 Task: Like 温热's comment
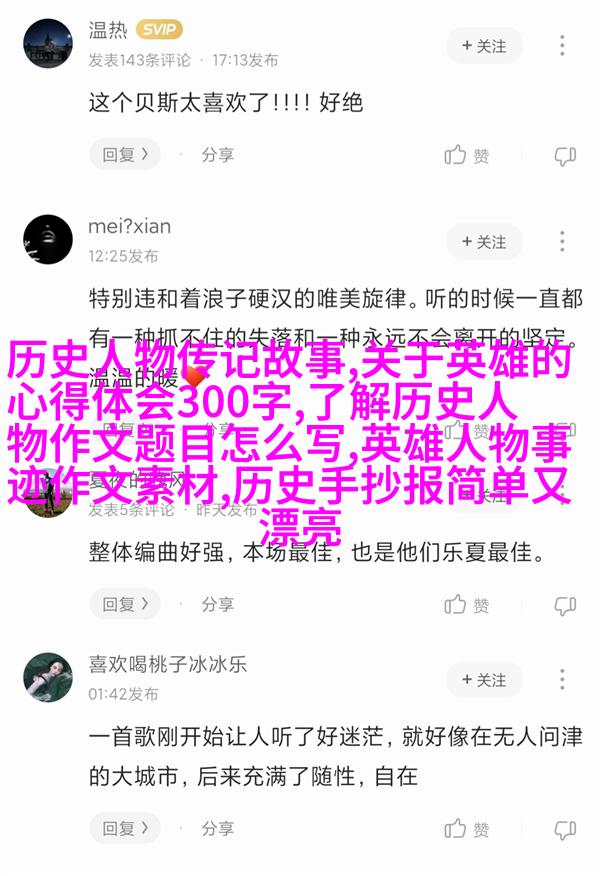coord(467,156)
